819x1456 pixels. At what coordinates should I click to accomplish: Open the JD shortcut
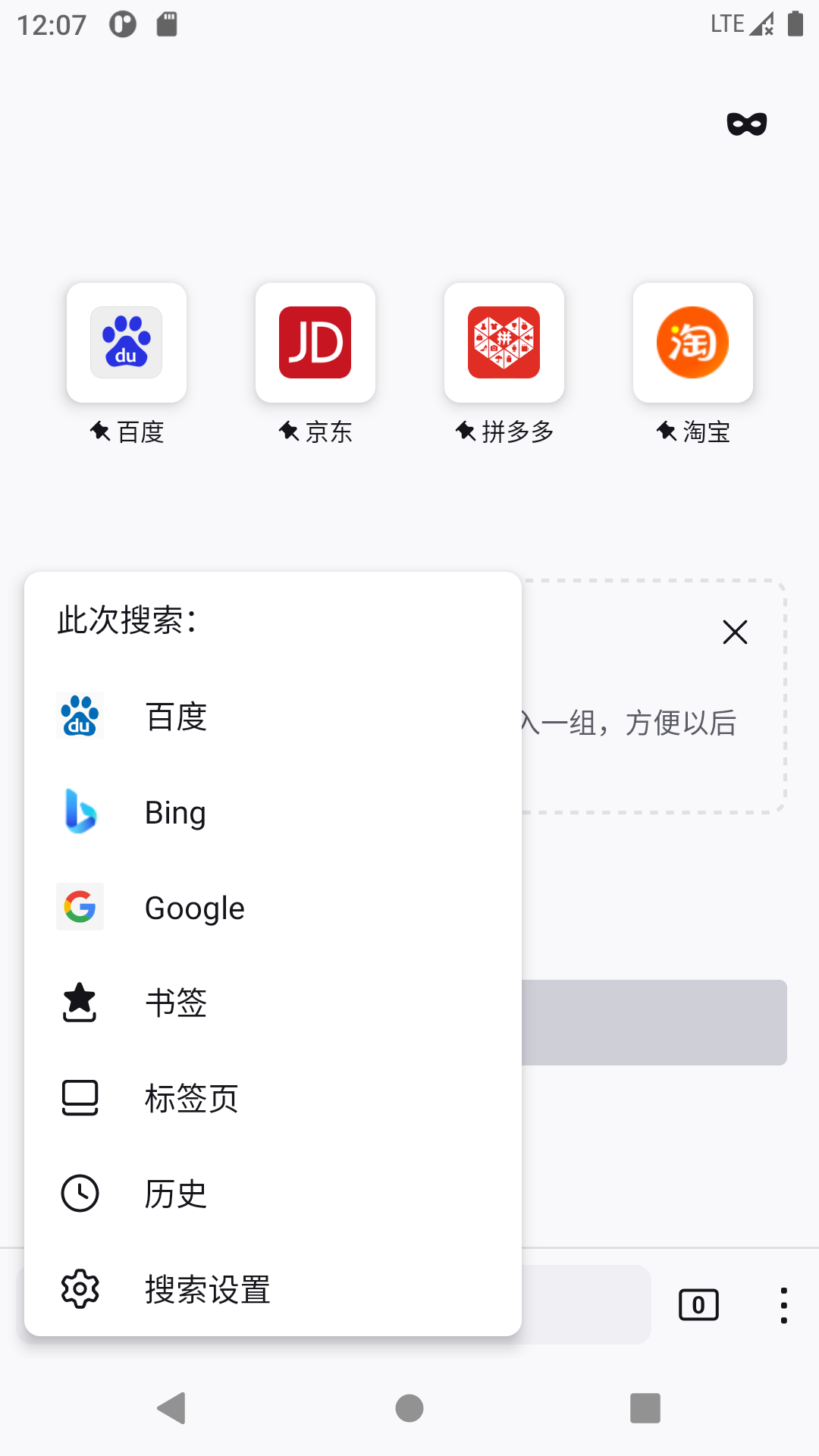click(x=315, y=343)
